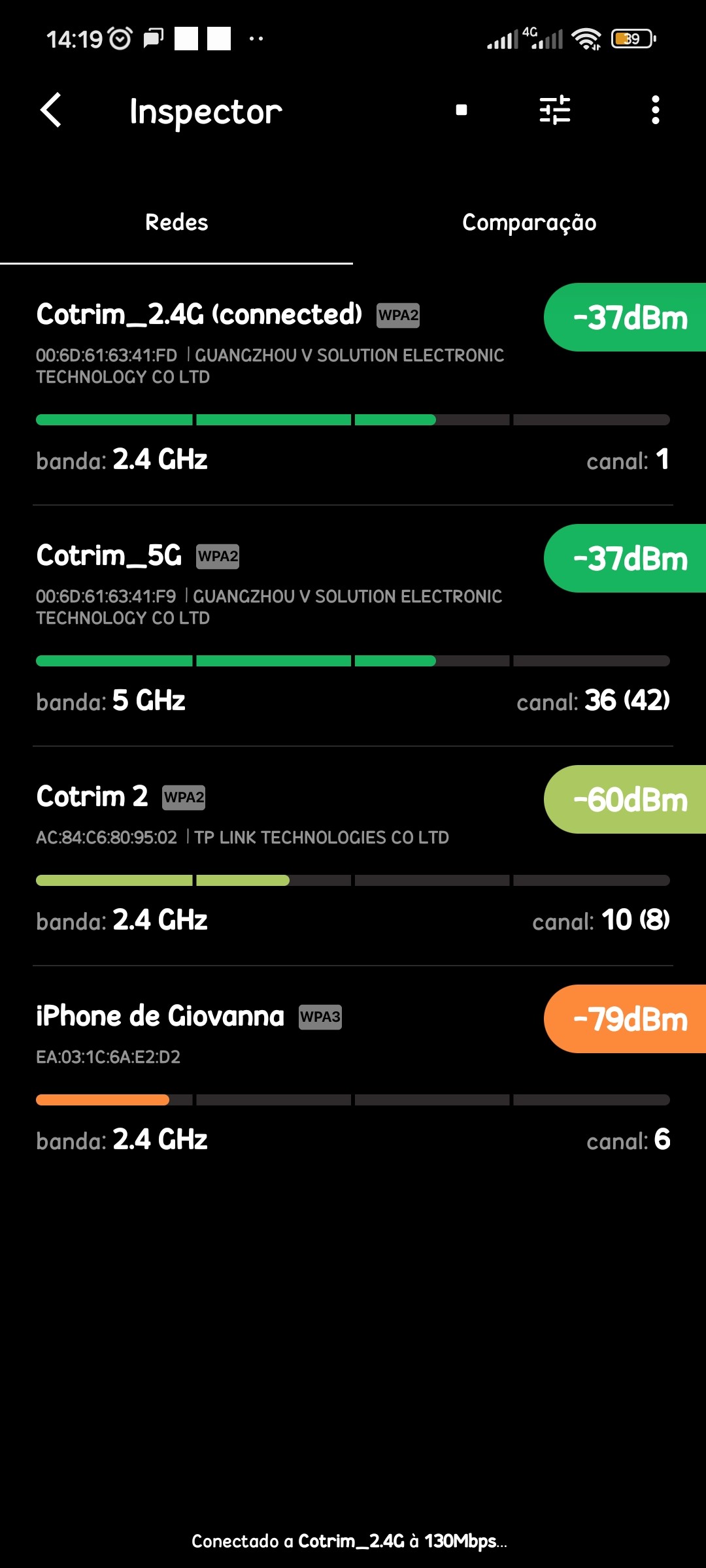Stop the network scan
The height and width of the screenshot is (1568, 706).
tap(462, 110)
